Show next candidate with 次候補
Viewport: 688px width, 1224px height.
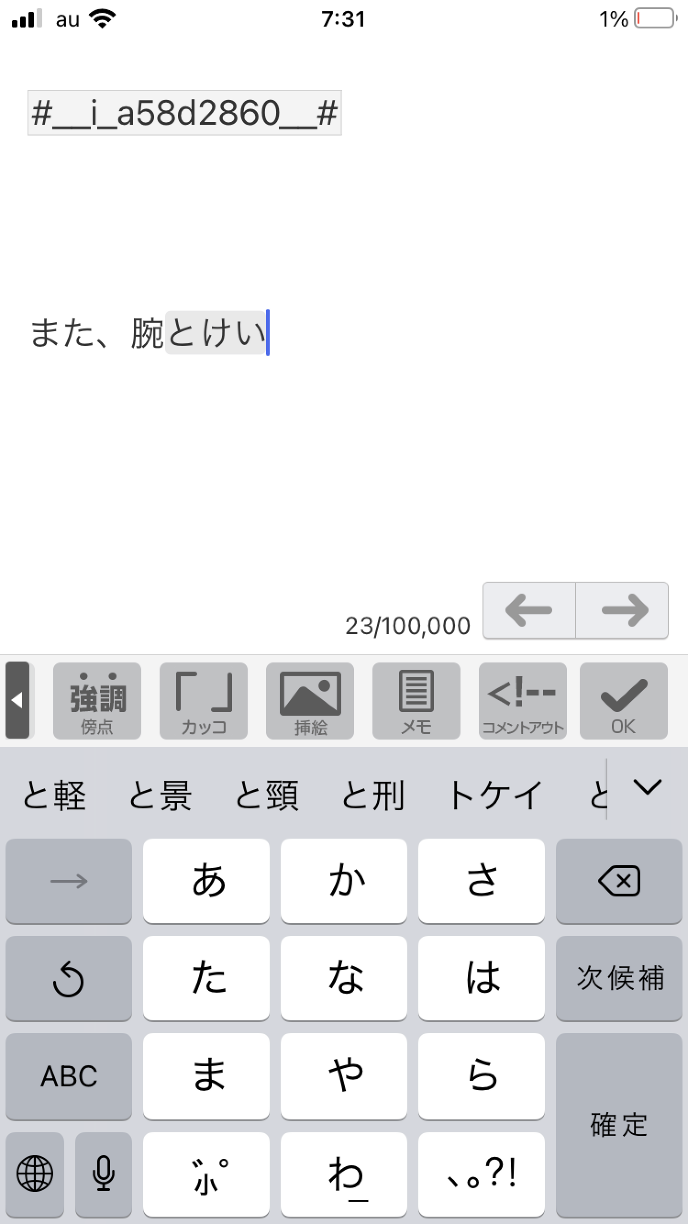(x=618, y=978)
